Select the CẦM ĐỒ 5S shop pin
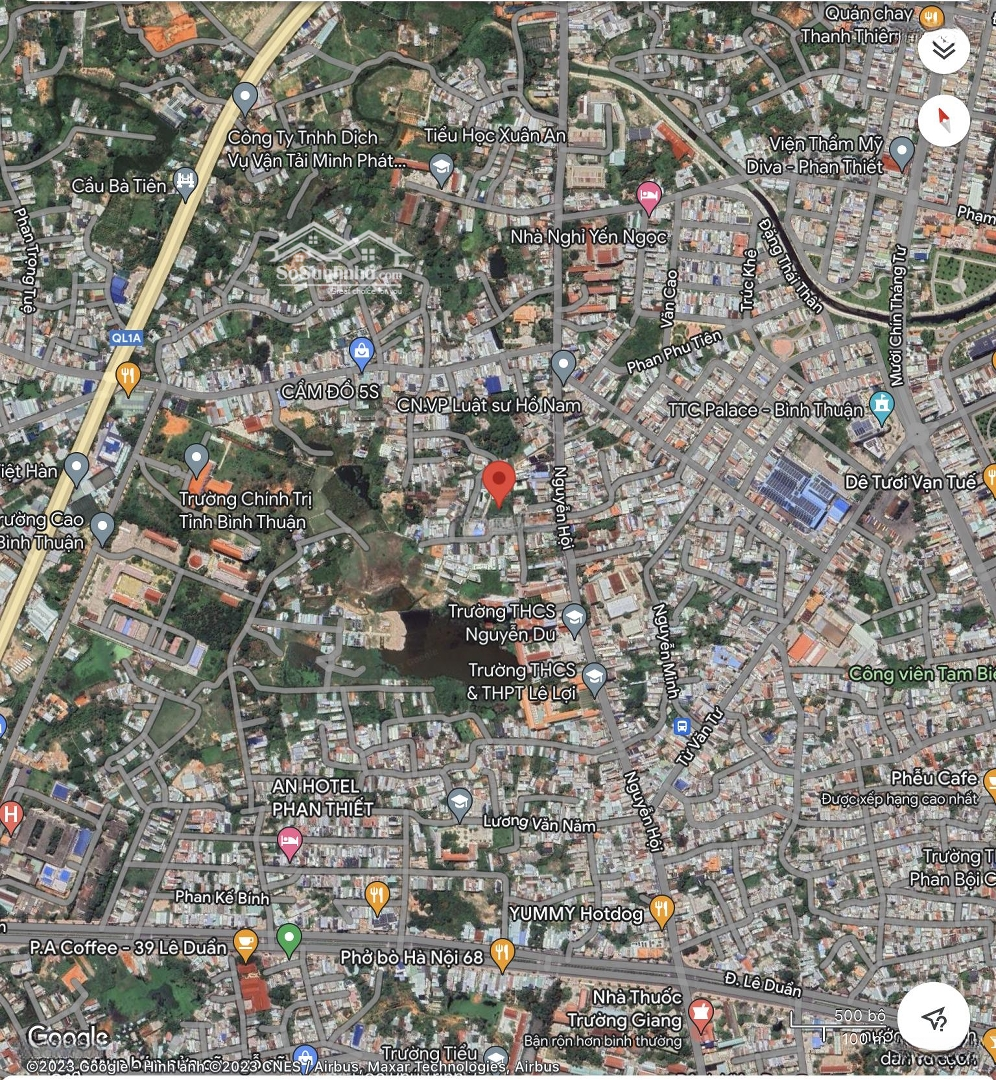 coord(362,352)
